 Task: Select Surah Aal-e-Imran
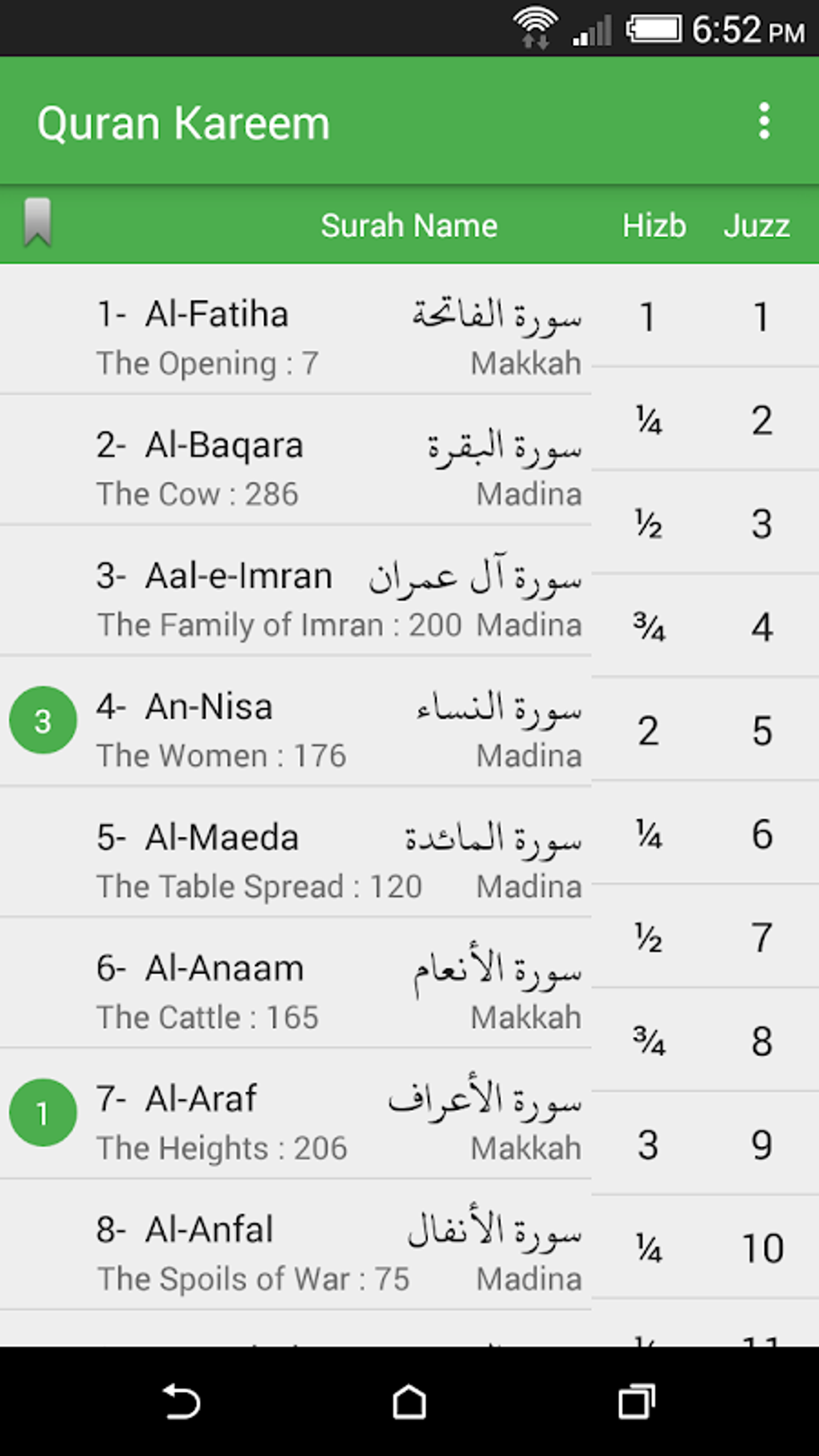(x=337, y=598)
